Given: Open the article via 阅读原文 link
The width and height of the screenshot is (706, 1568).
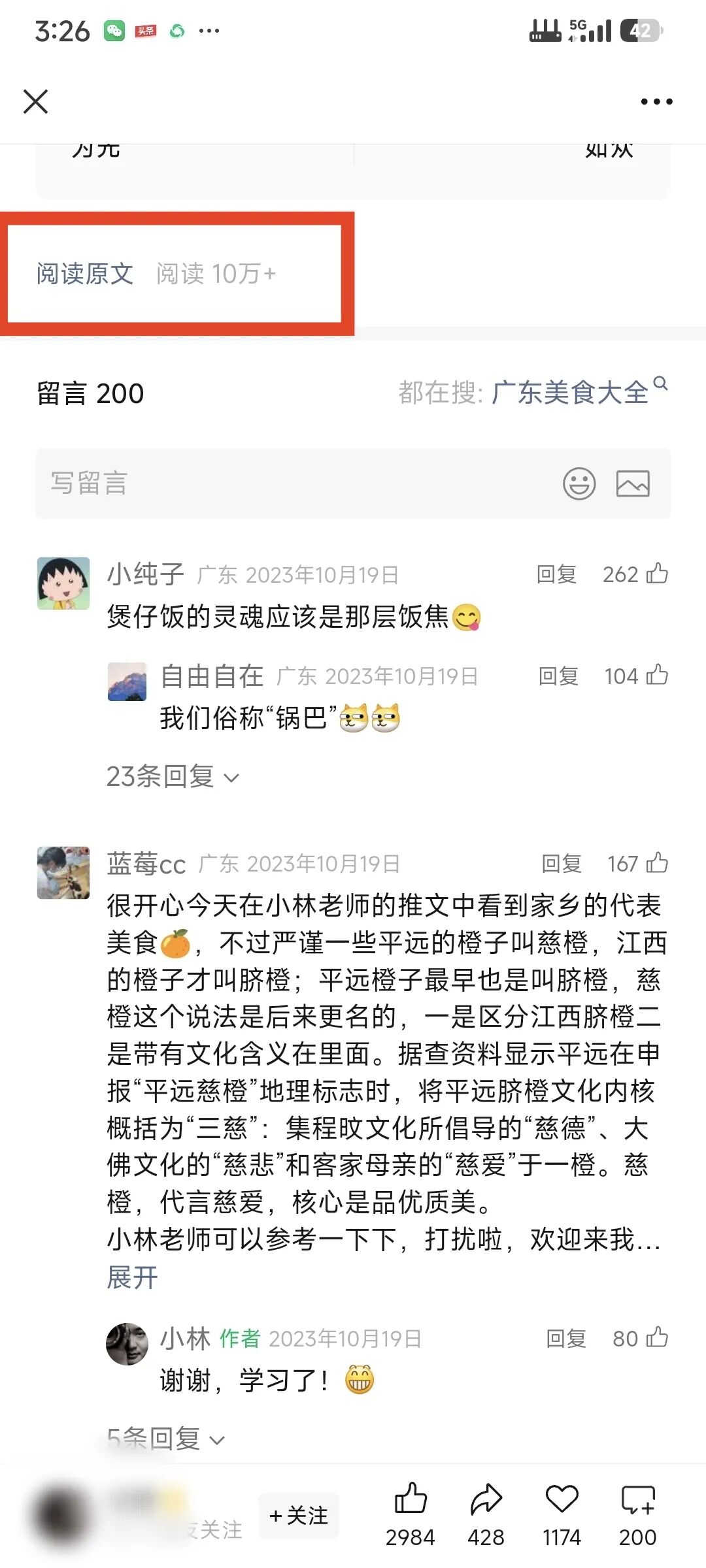Looking at the screenshot, I should click(x=86, y=274).
